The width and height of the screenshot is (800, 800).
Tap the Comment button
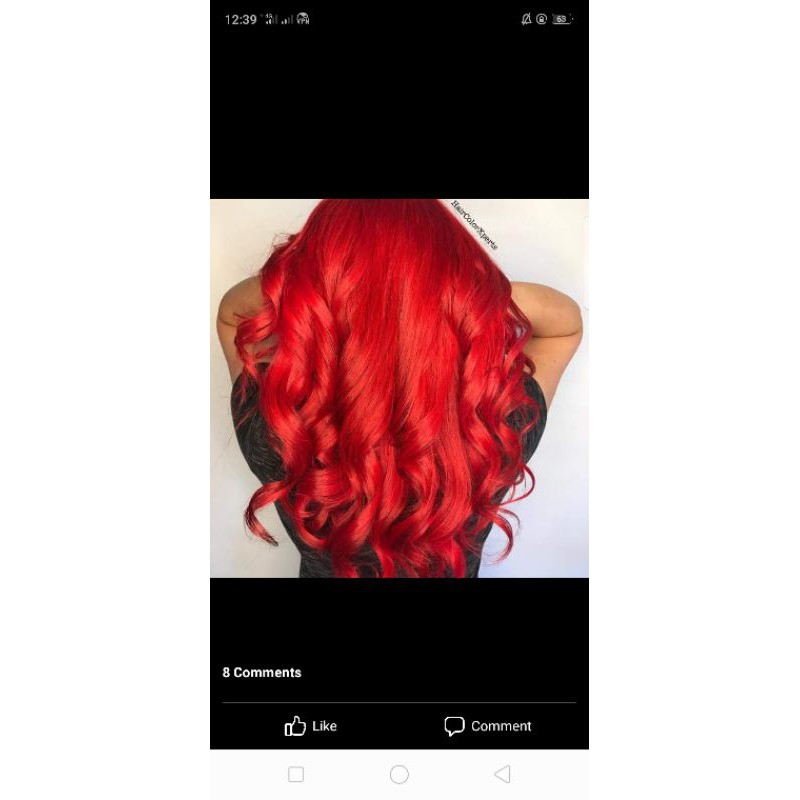488,726
